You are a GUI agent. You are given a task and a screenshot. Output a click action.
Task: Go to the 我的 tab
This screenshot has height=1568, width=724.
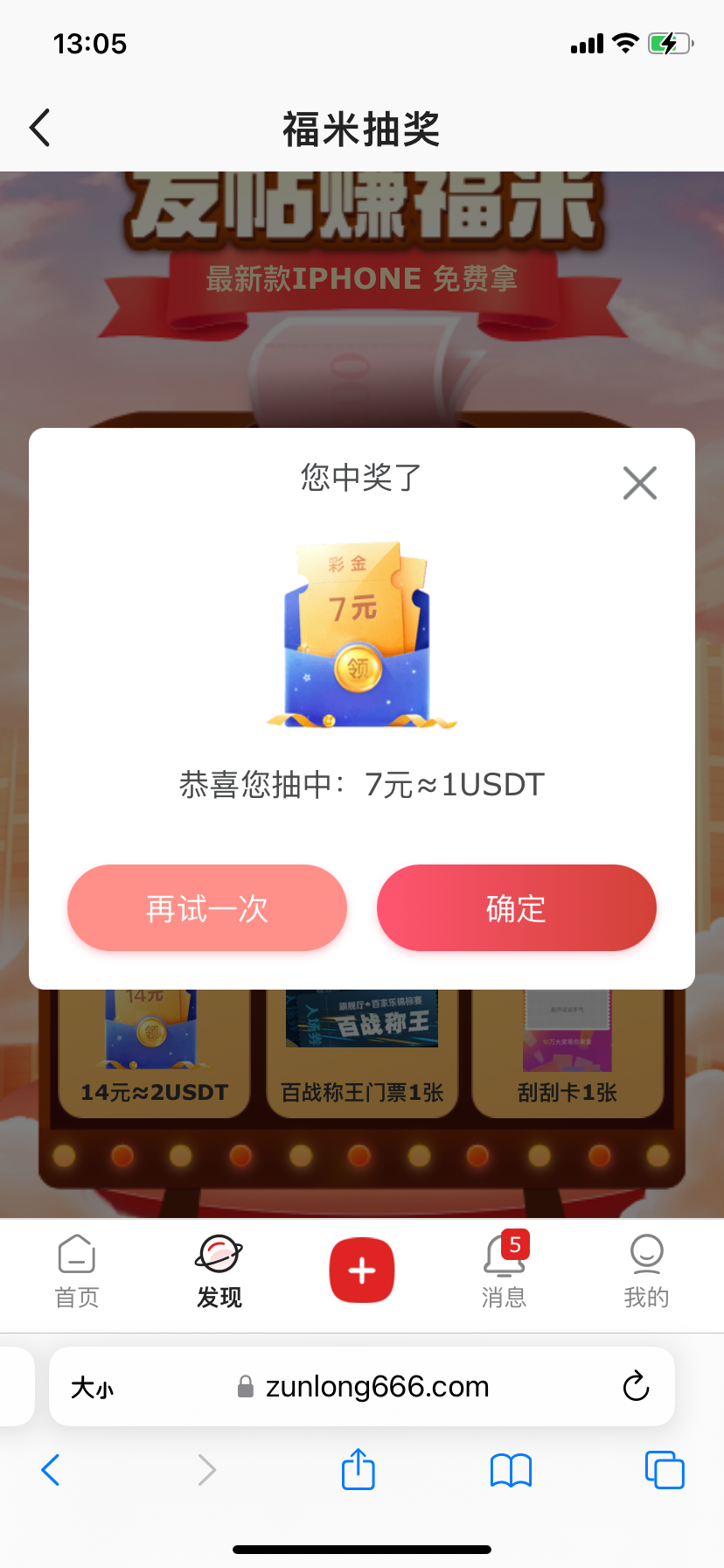click(646, 1271)
